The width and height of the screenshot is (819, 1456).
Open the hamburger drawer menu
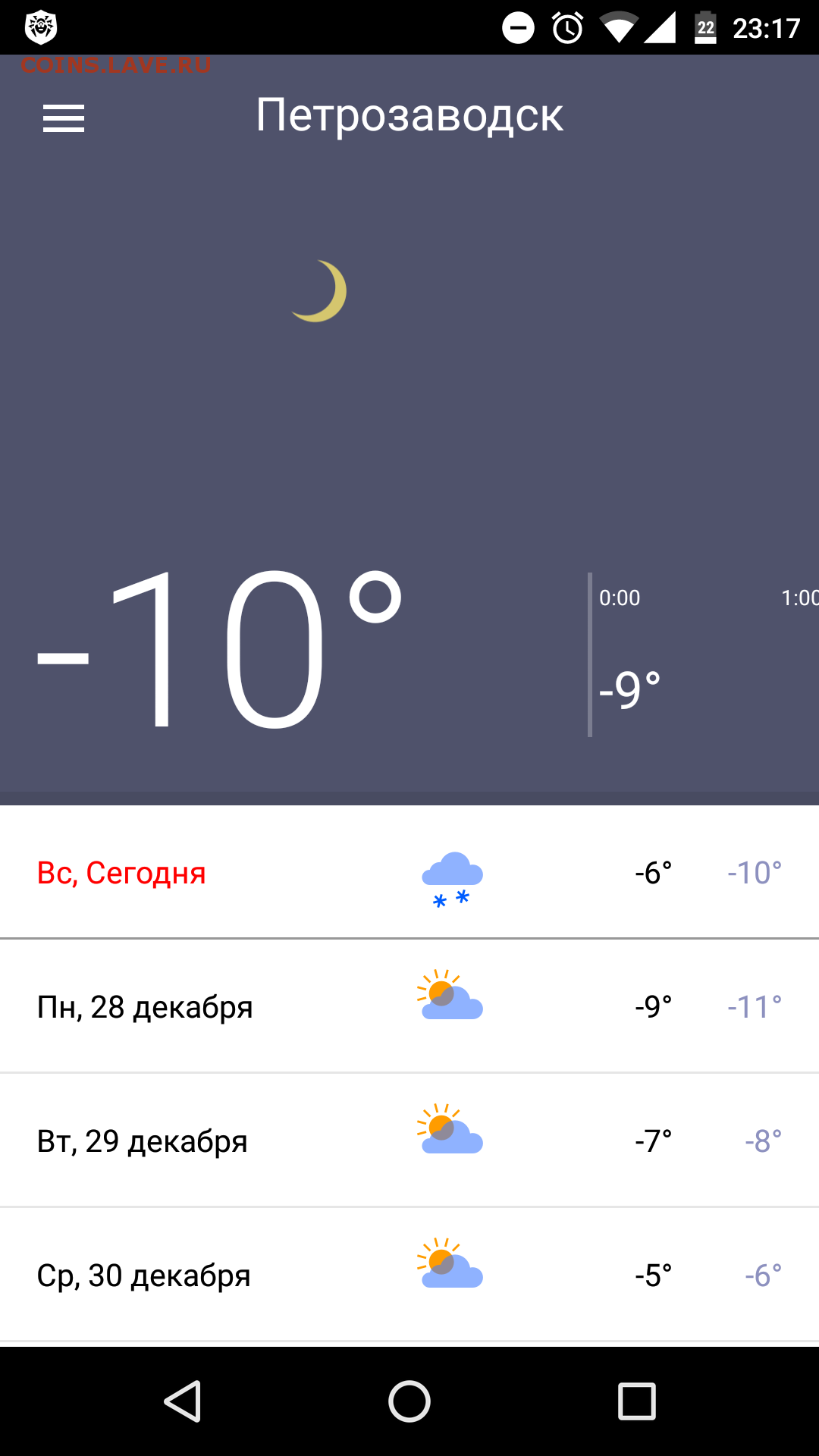64,118
